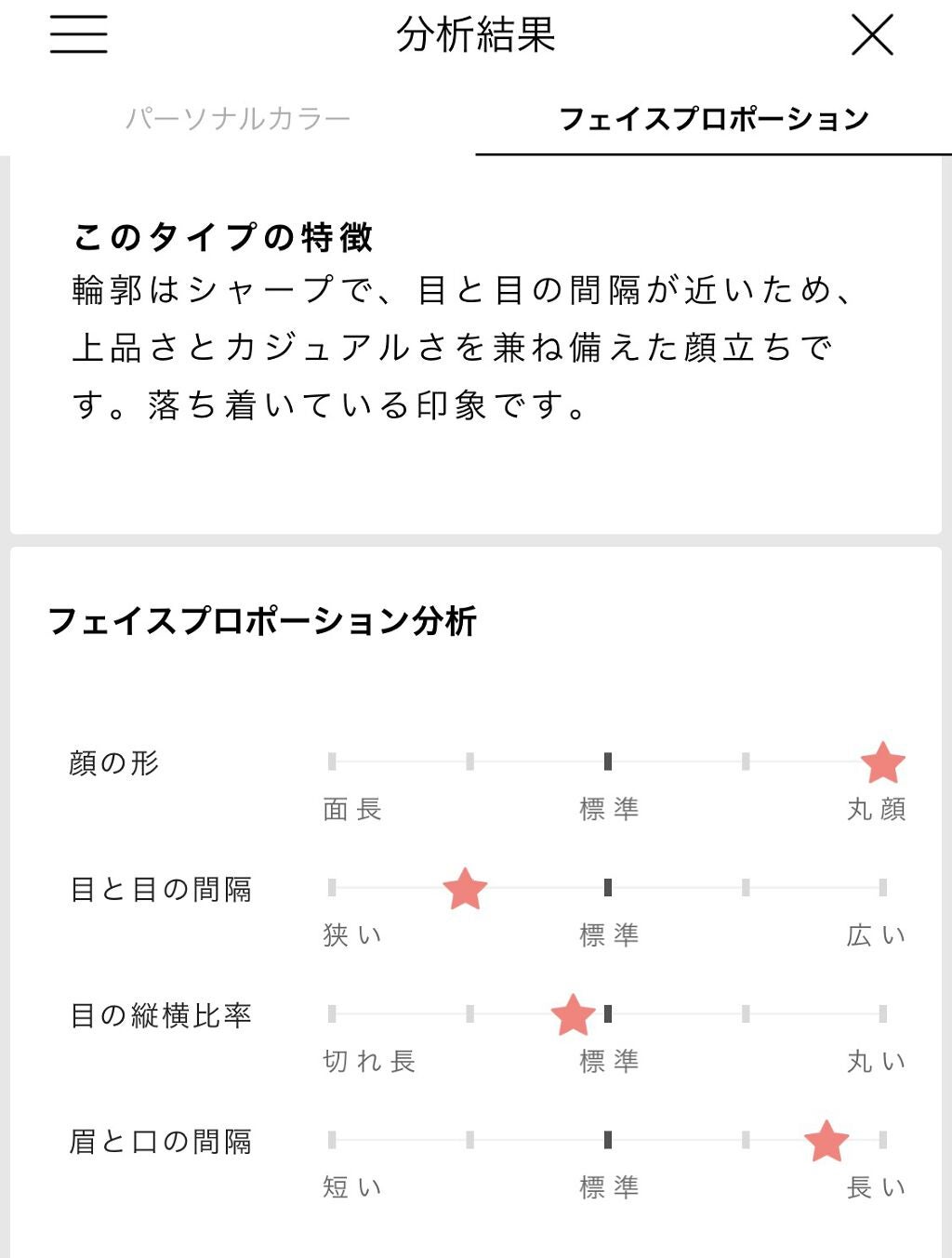The height and width of the screenshot is (1258, 952).
Task: Select the 短い position on 眉と口の間隔
Action: click(x=350, y=1187)
